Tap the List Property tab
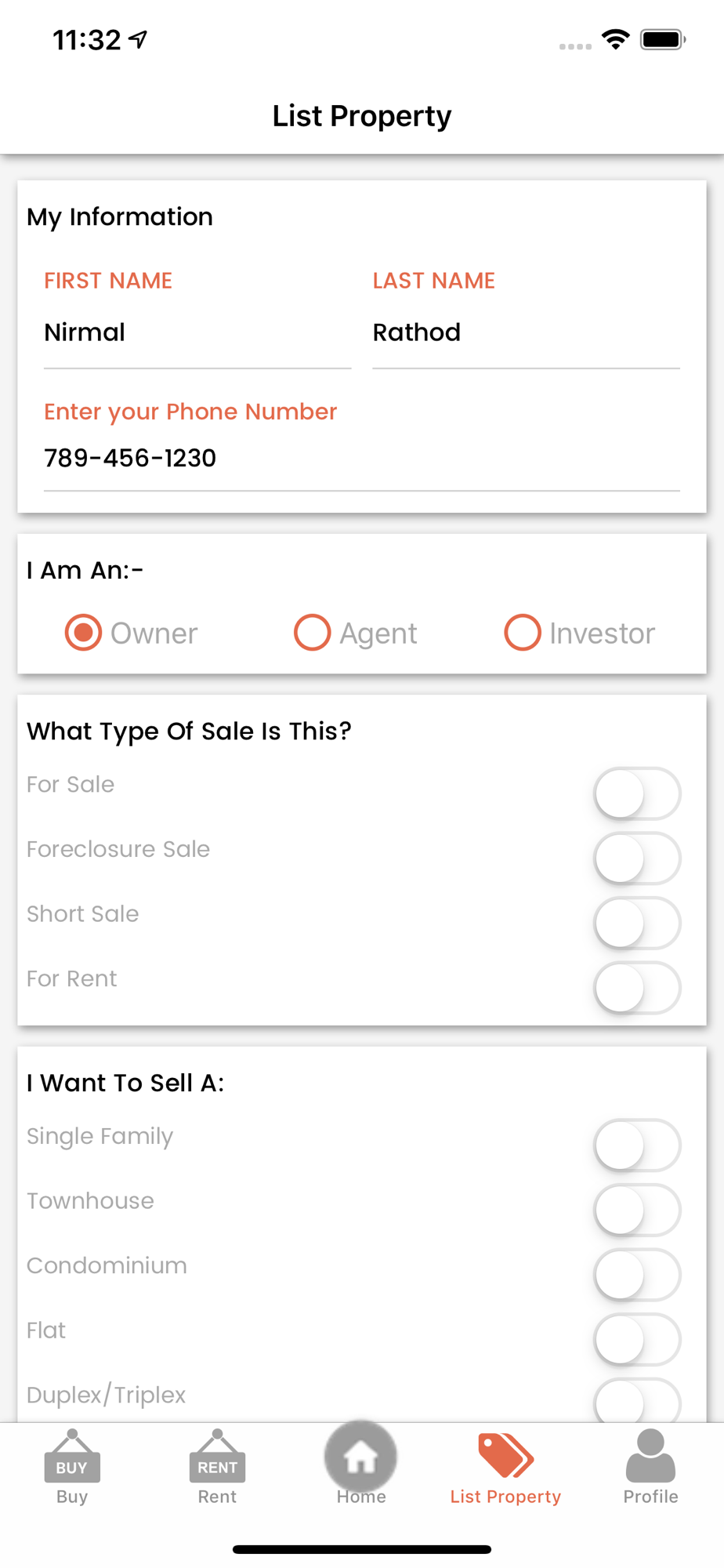The width and height of the screenshot is (724, 1568). pos(505,1468)
